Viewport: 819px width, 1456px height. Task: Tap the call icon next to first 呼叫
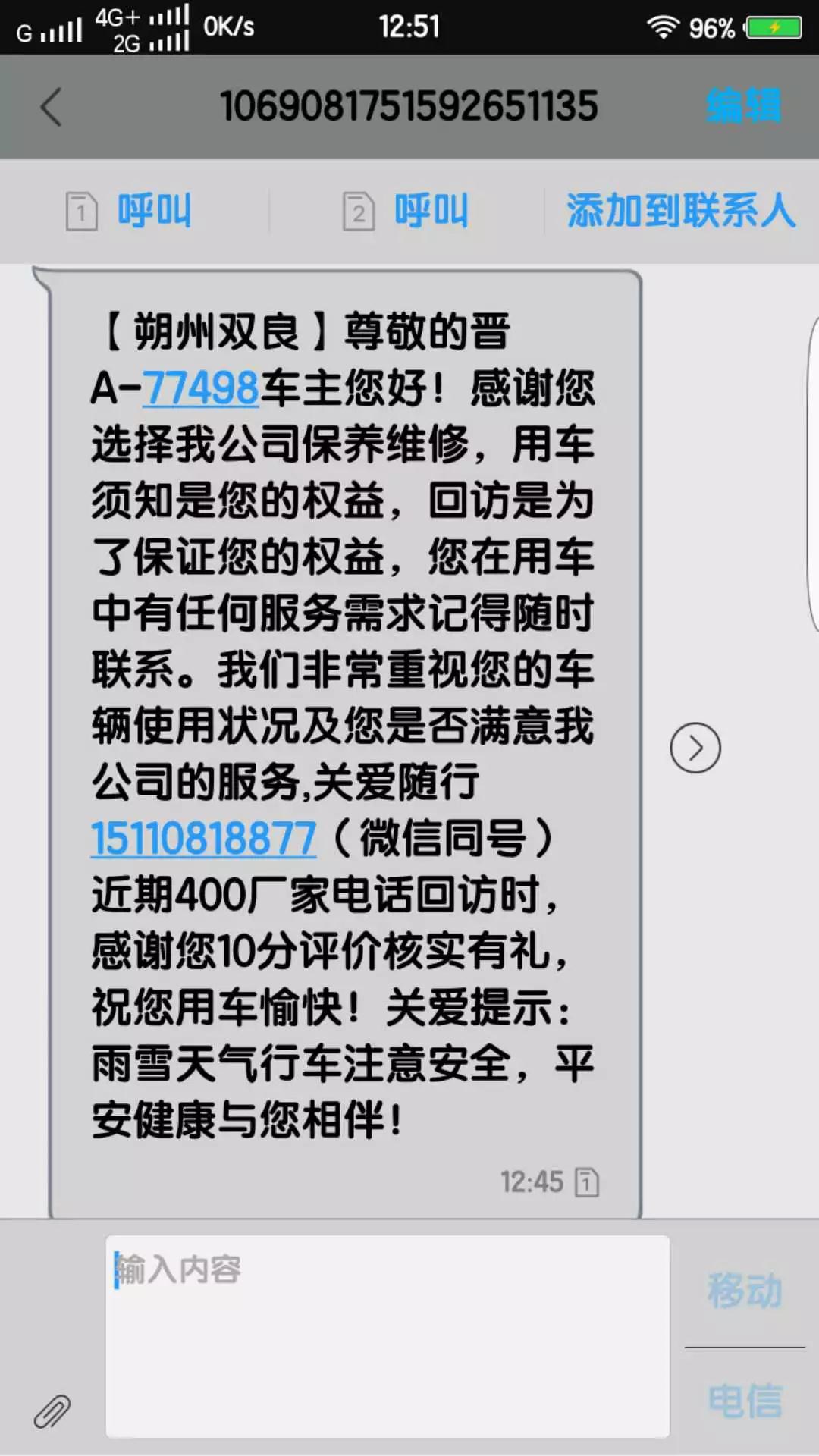tap(80, 210)
